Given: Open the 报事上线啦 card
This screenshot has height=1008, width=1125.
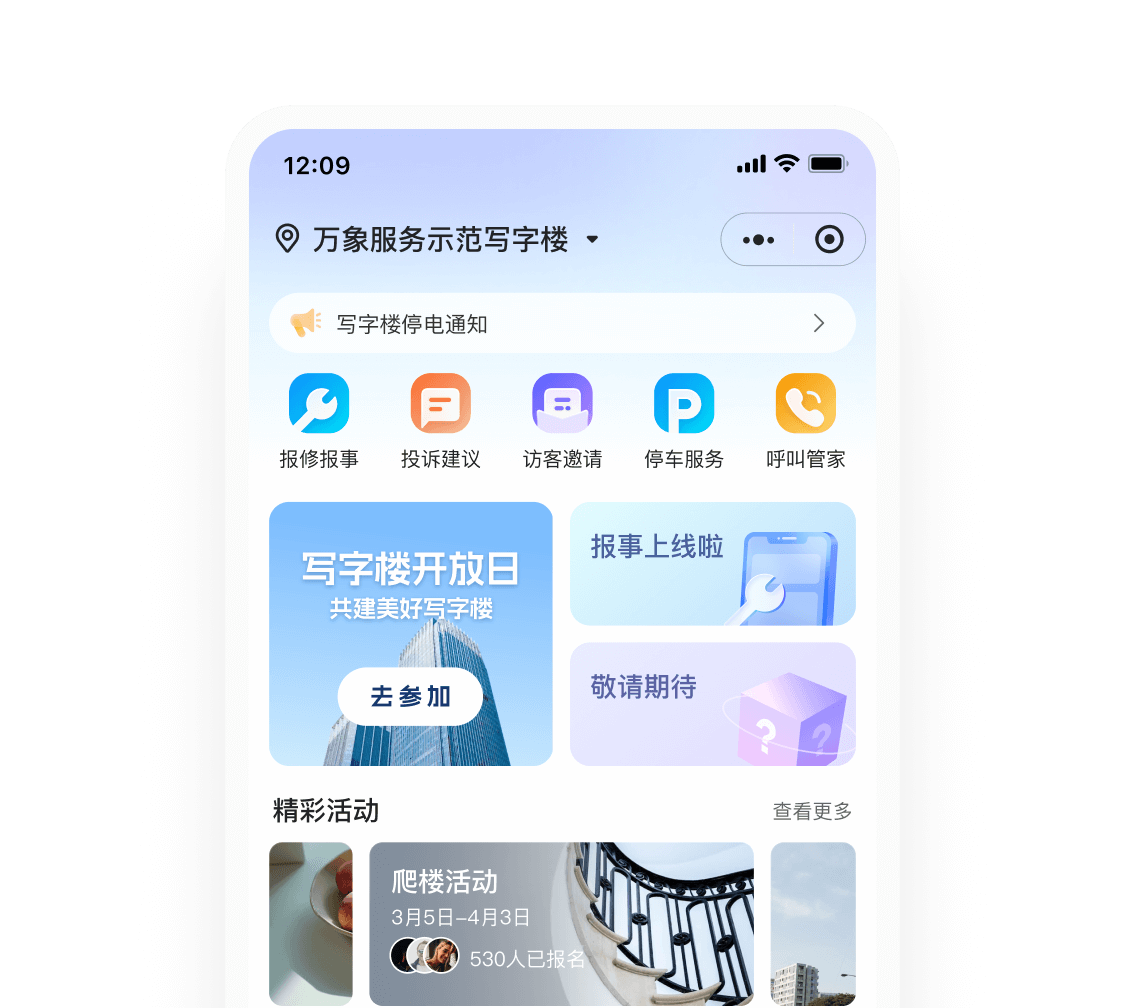Looking at the screenshot, I should tap(712, 564).
